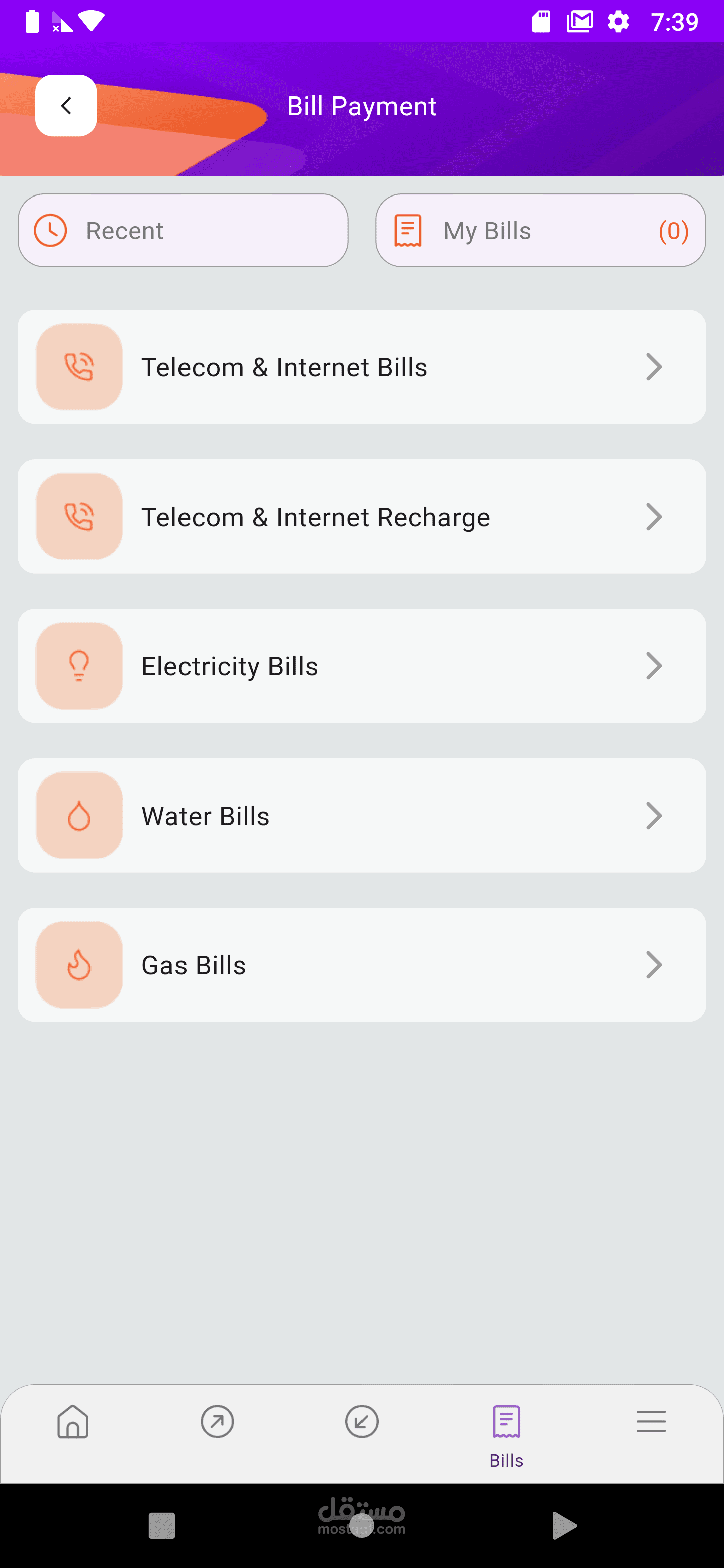Open the send money tab
Viewport: 724px width, 1568px height.
[x=217, y=1422]
